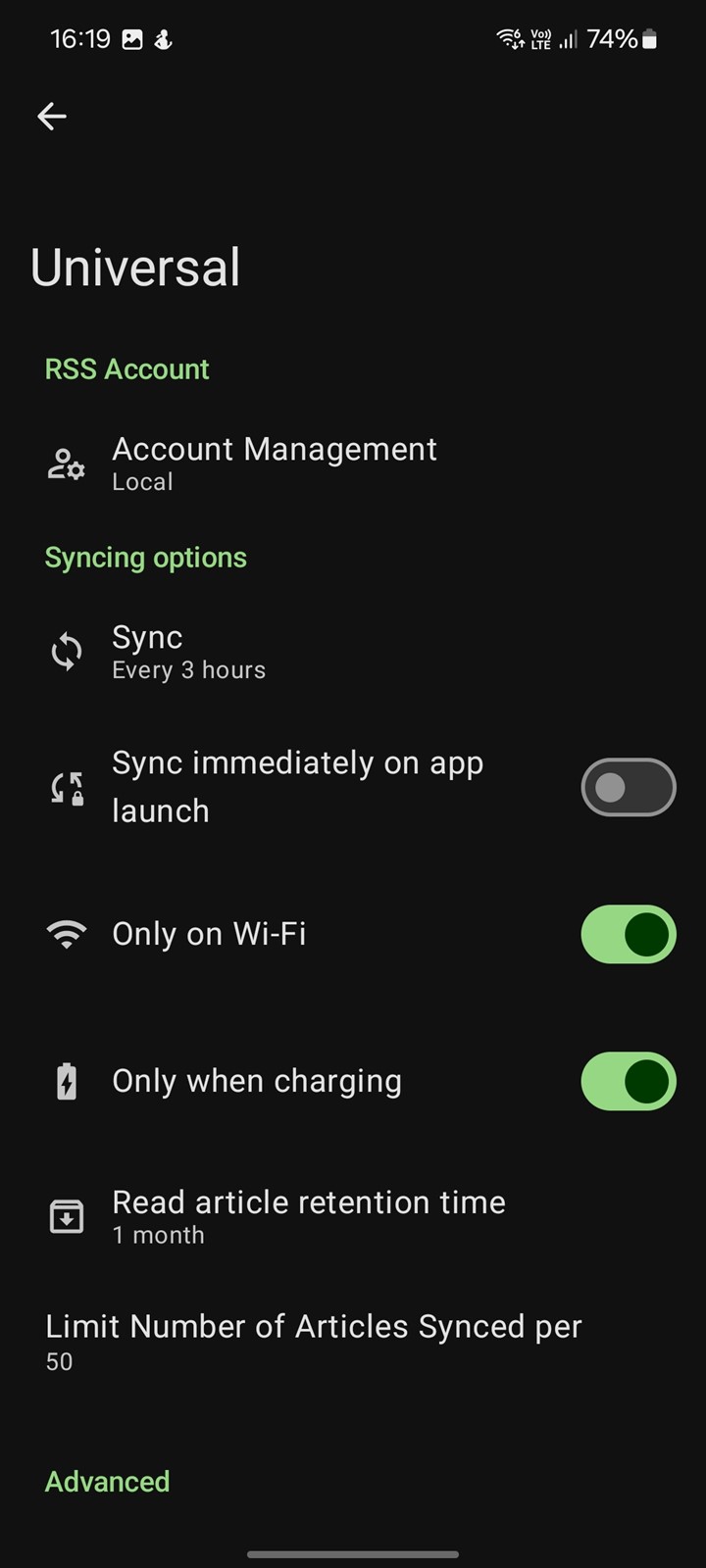Open Read article retention time
The height and width of the screenshot is (1568, 706).
click(353, 1216)
